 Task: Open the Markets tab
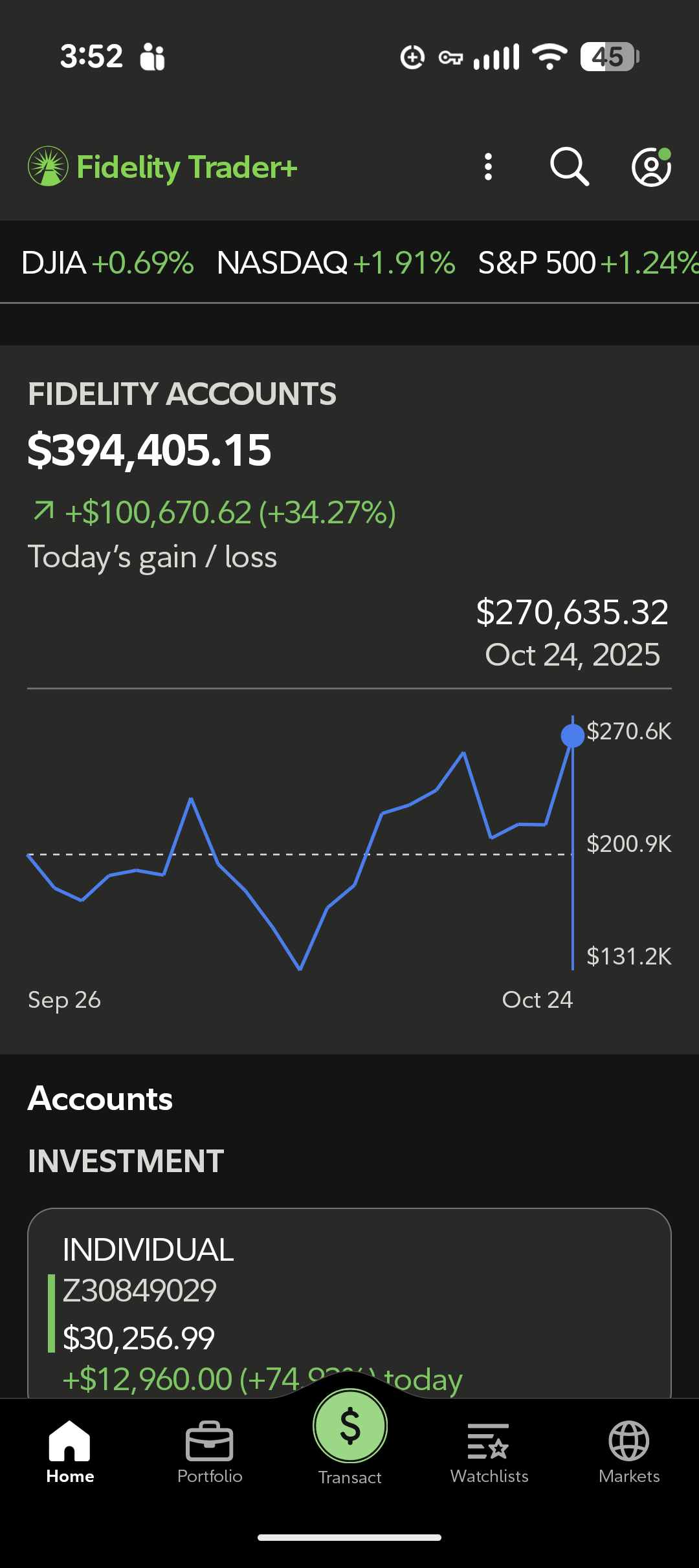(629, 1452)
